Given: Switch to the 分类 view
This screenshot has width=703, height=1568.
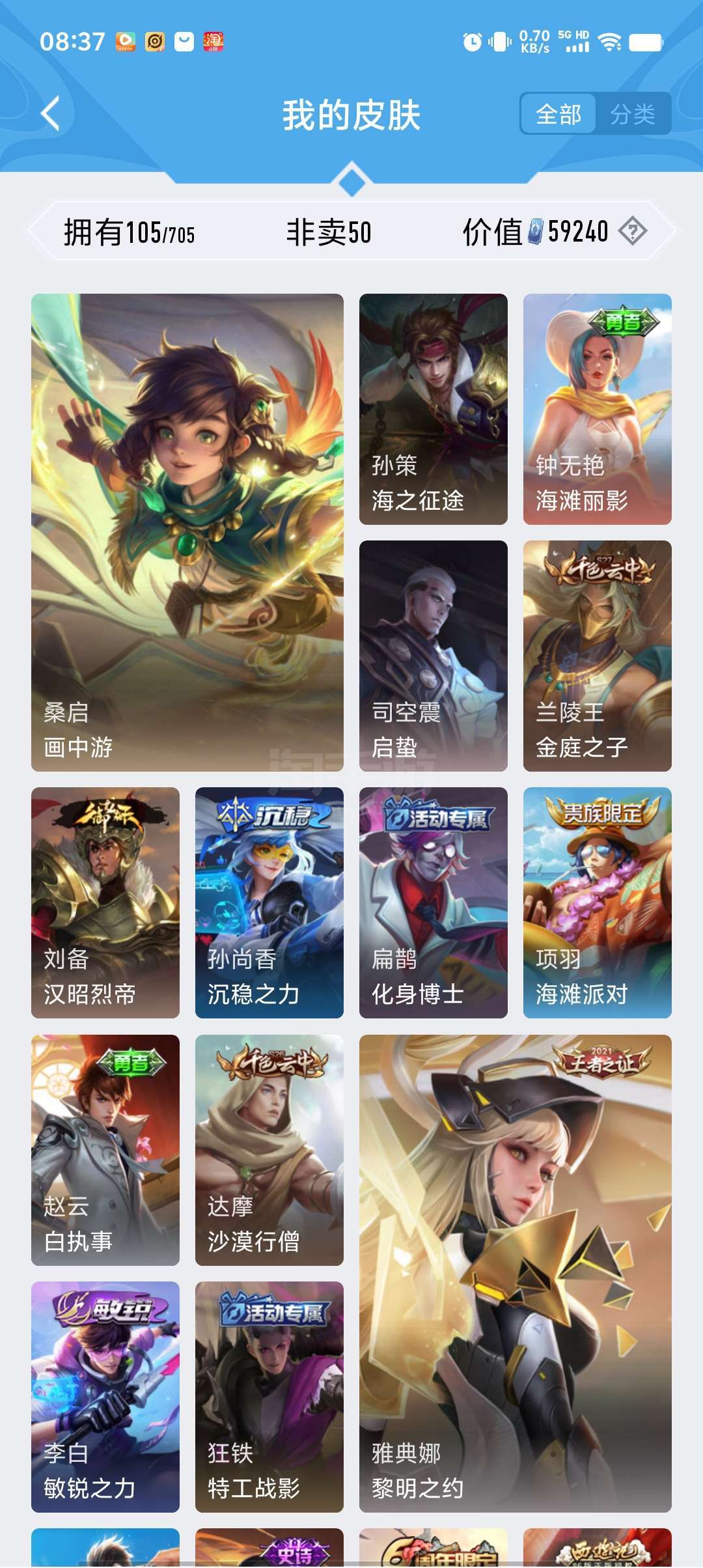Looking at the screenshot, I should tap(632, 115).
